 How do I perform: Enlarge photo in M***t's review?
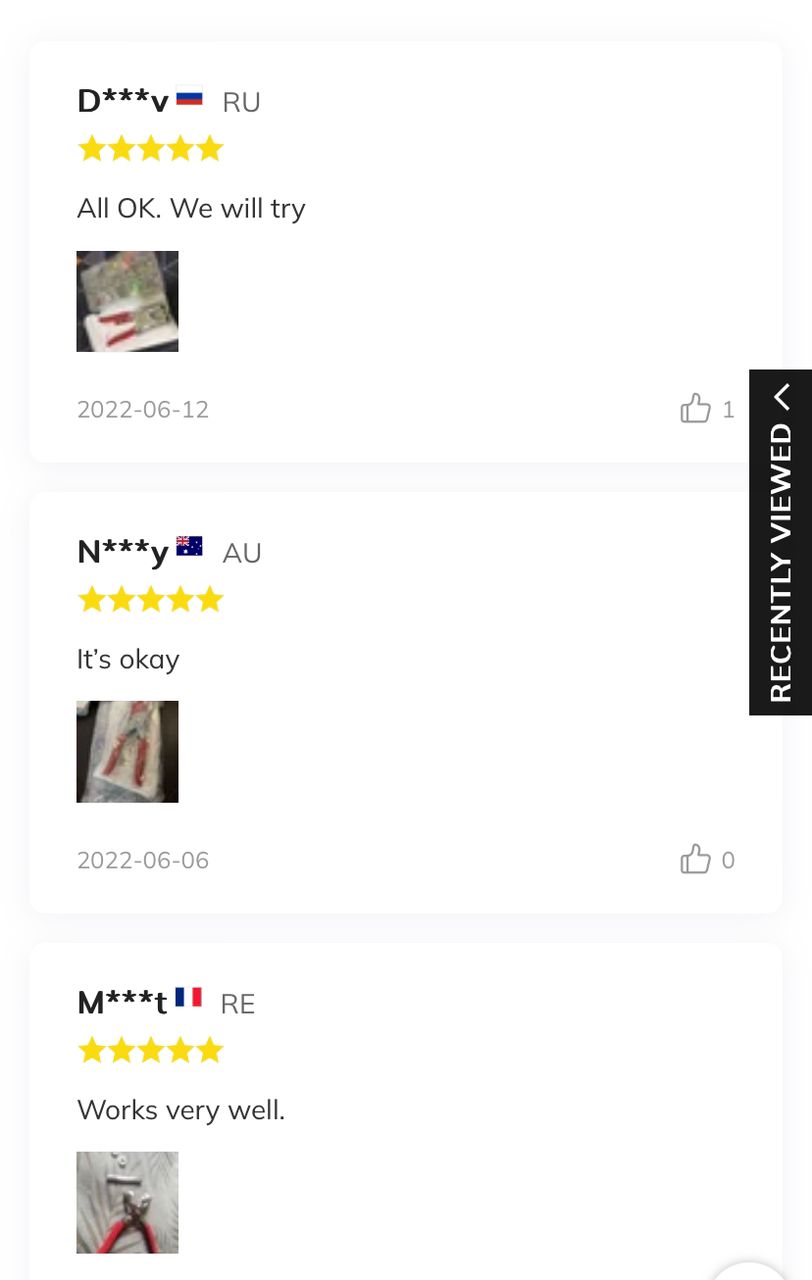[x=127, y=1202]
